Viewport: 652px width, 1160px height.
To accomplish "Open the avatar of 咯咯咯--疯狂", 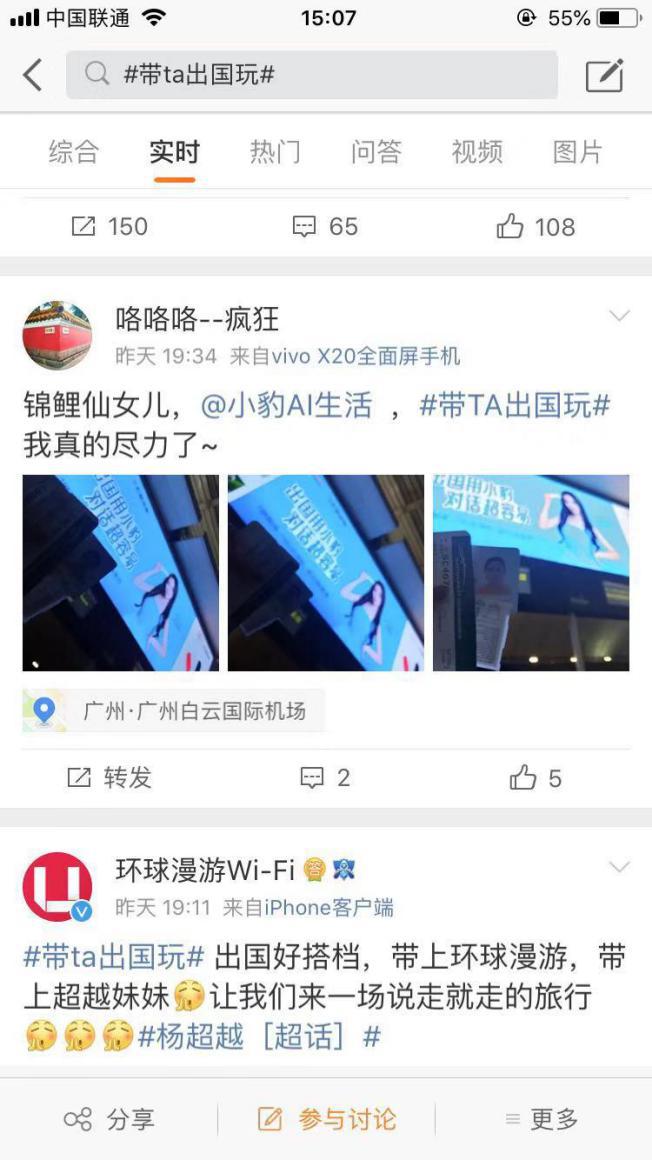I will tap(57, 335).
